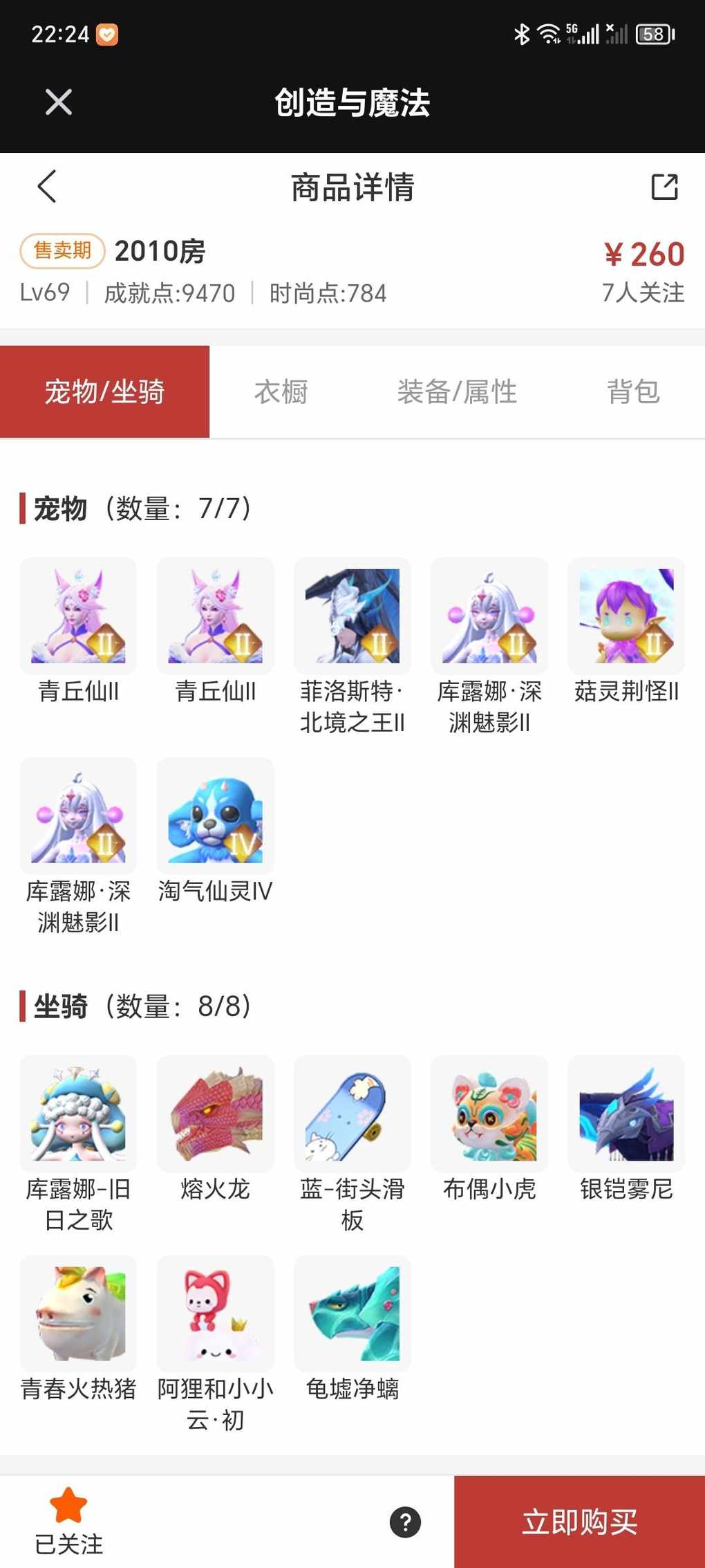Open mount 蓝-街头滑板

[x=352, y=1114]
